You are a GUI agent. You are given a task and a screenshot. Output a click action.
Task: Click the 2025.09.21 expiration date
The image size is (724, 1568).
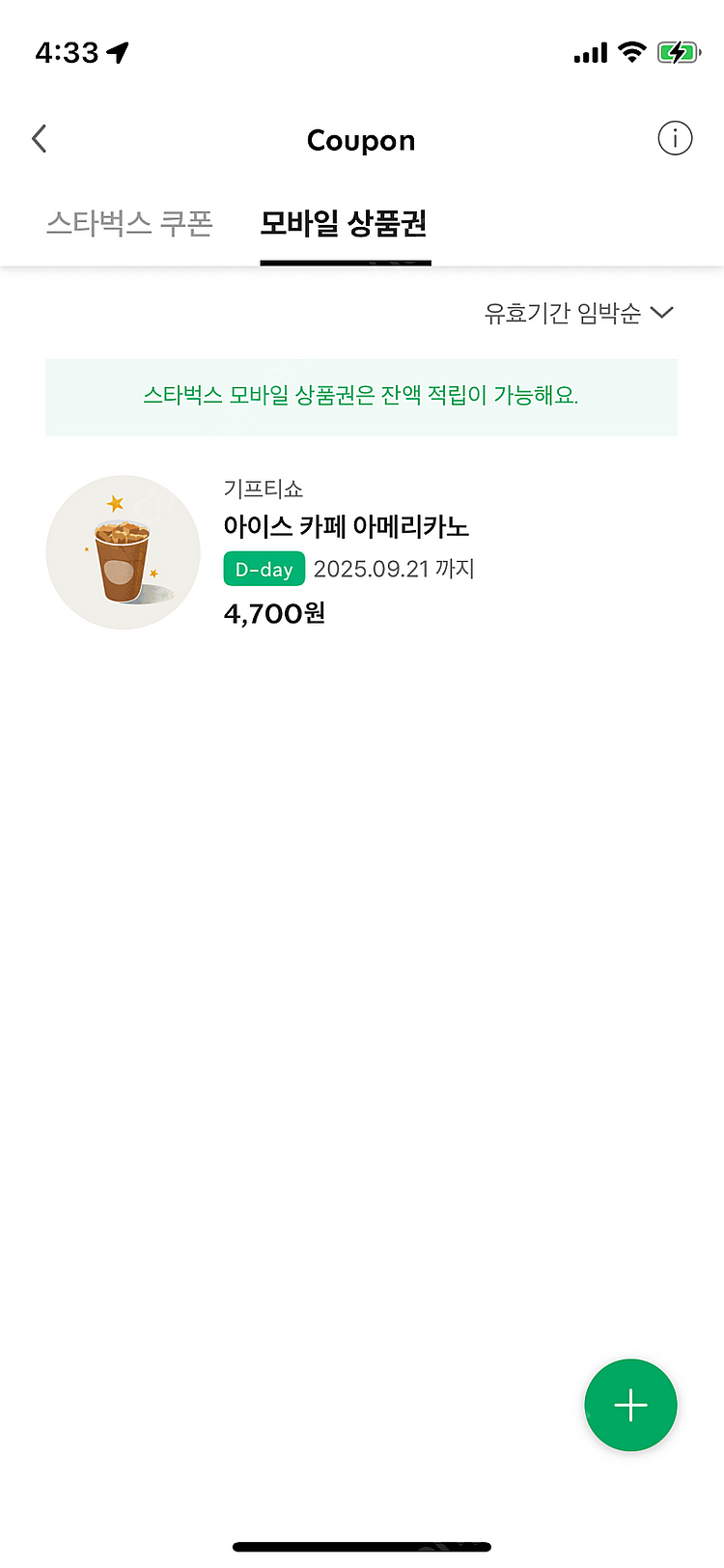[x=387, y=569]
